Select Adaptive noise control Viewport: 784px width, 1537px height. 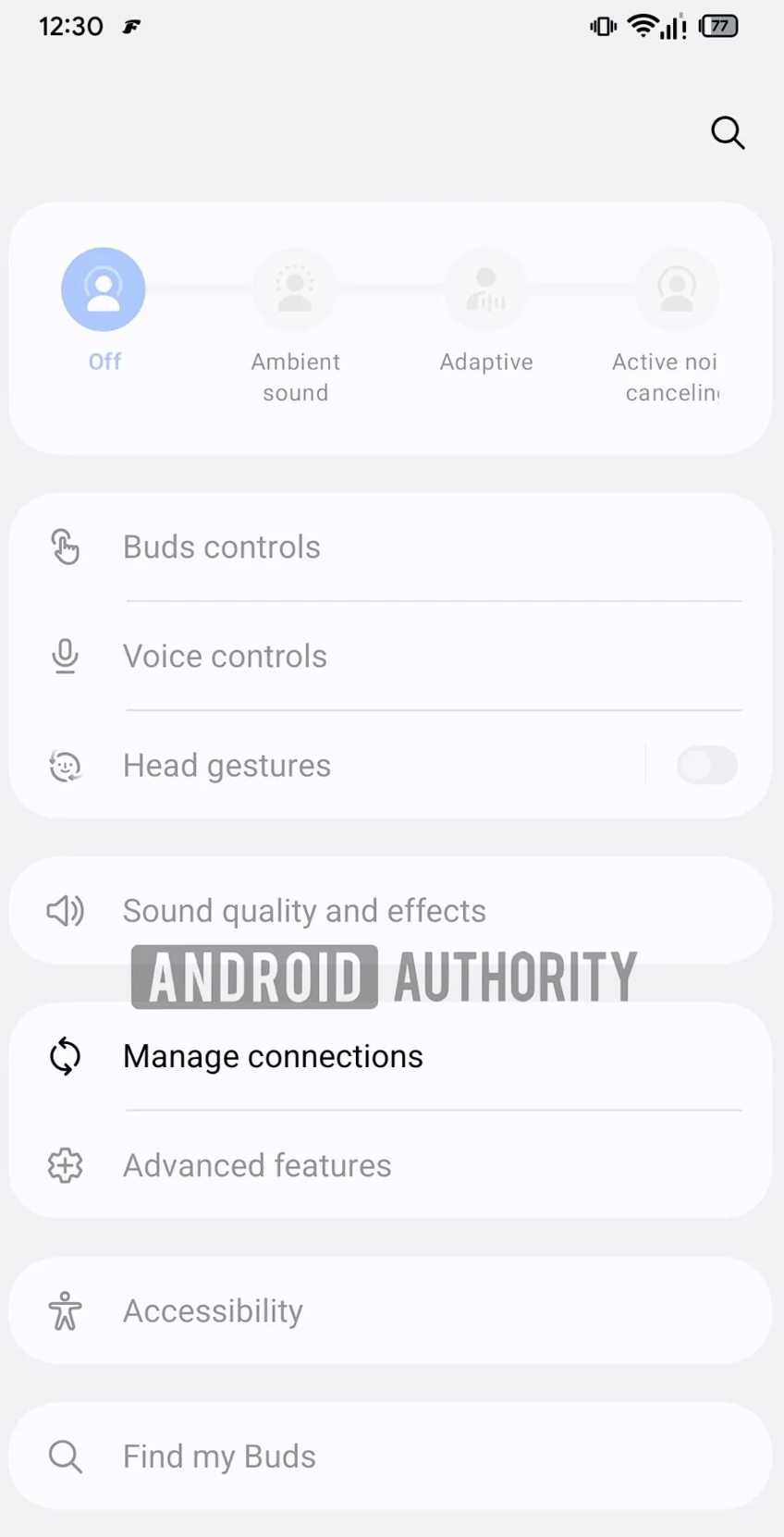tap(486, 289)
